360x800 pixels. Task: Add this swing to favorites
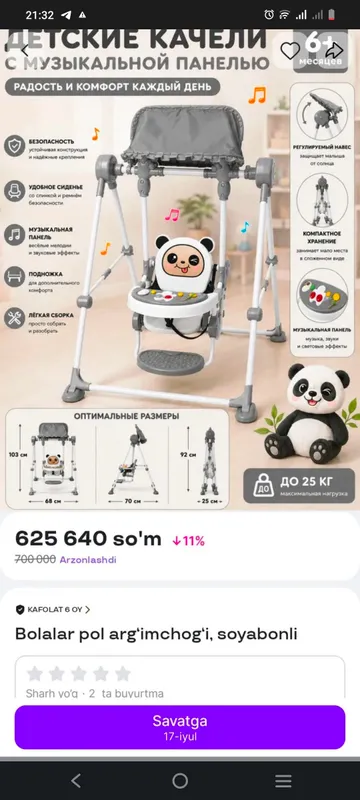pyautogui.click(x=291, y=51)
